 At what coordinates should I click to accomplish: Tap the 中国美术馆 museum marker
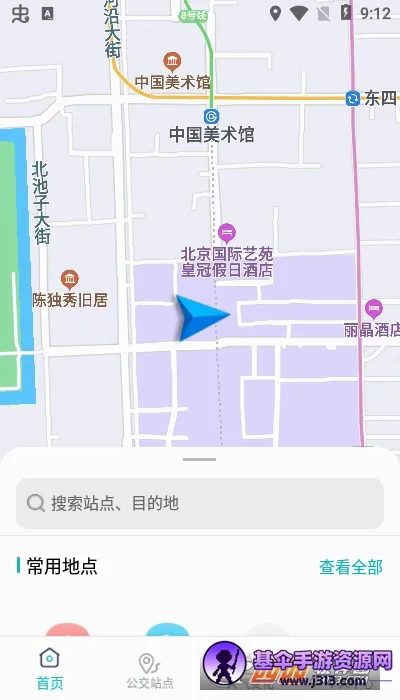[x=172, y=62]
